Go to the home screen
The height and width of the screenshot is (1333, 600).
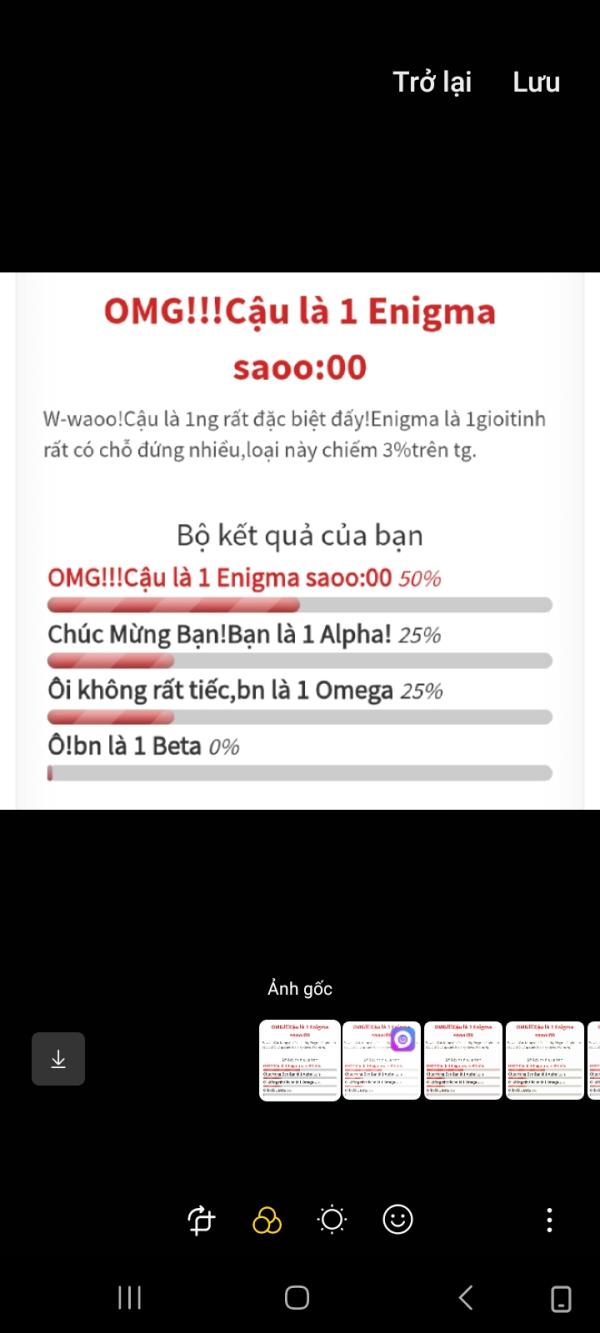pos(297,1298)
